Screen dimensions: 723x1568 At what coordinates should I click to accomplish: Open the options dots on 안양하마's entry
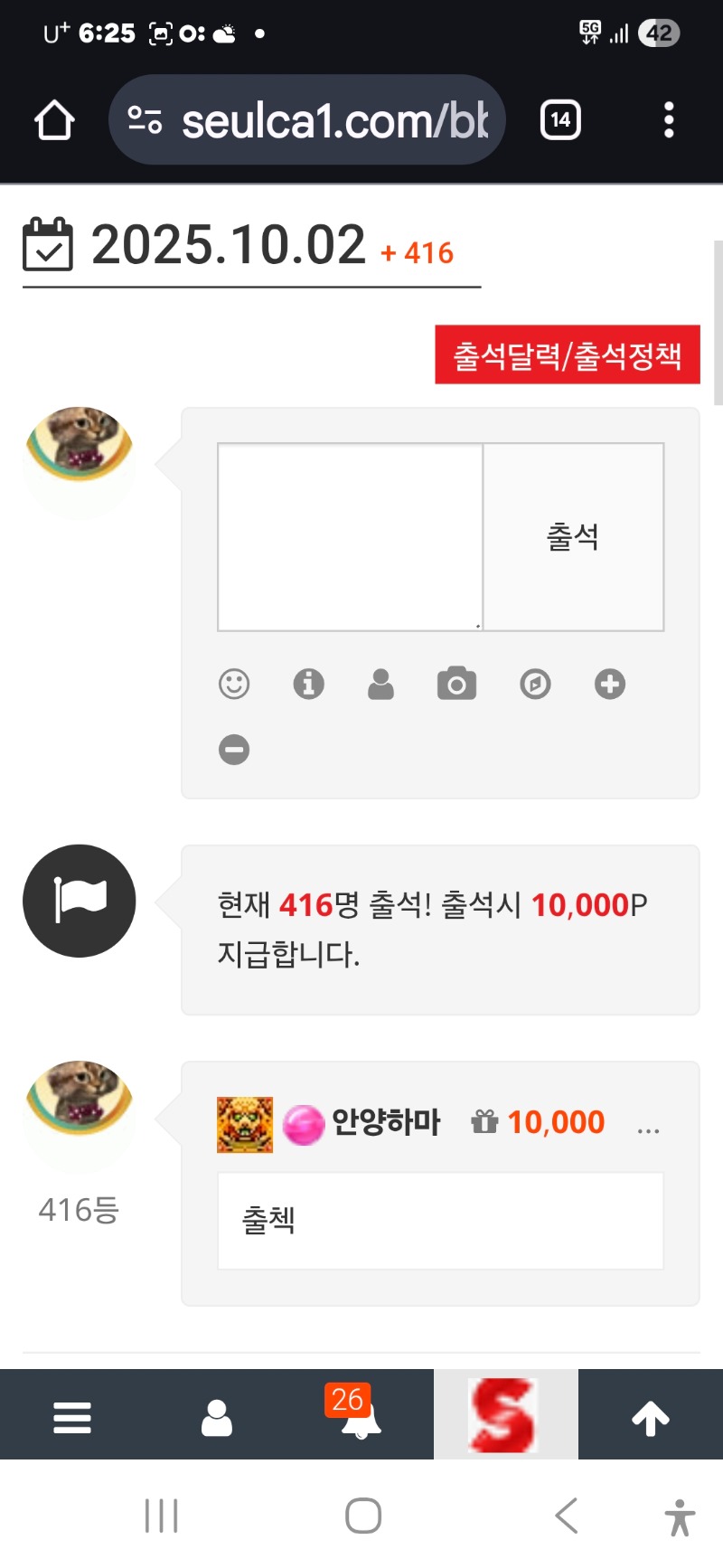[x=648, y=1126]
